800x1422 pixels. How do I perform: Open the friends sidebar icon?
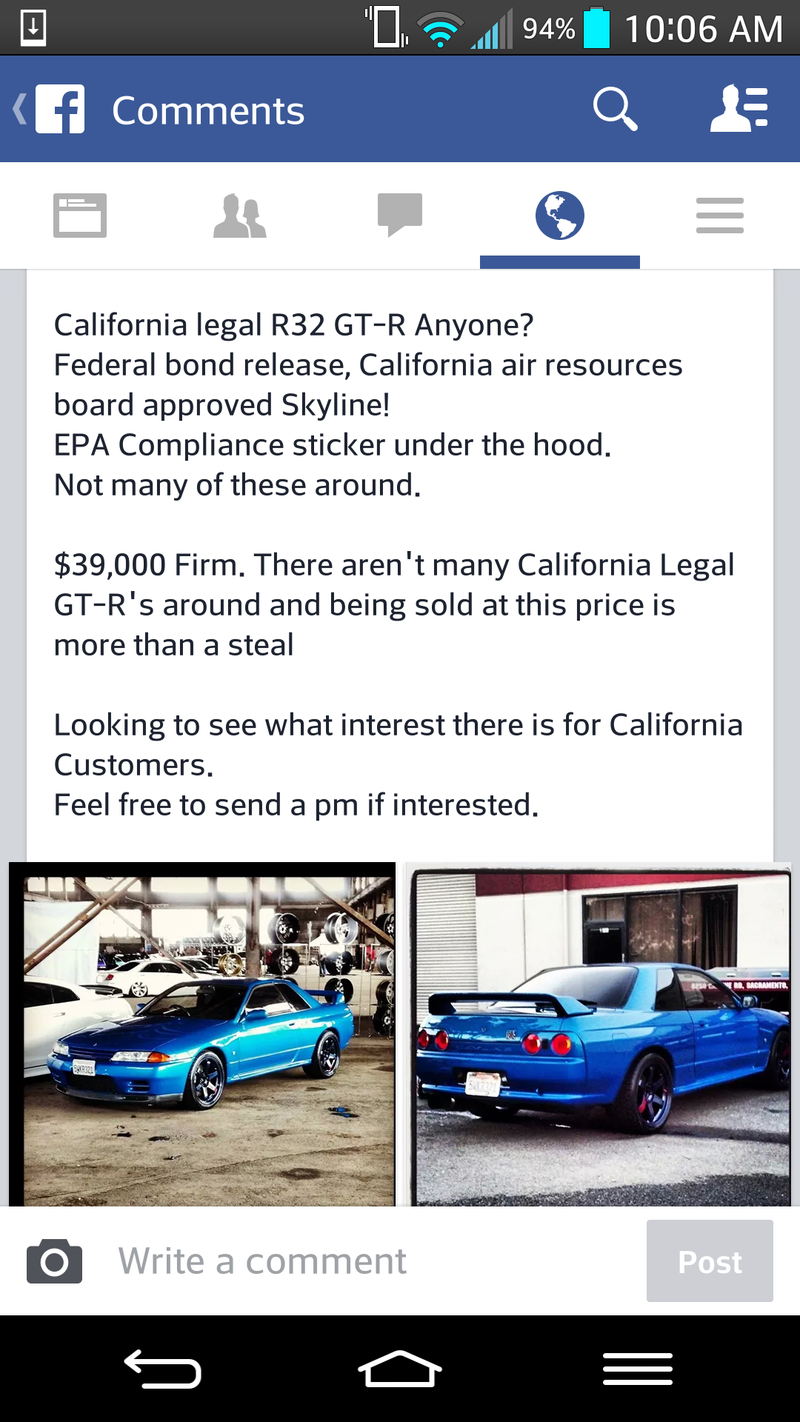point(739,109)
